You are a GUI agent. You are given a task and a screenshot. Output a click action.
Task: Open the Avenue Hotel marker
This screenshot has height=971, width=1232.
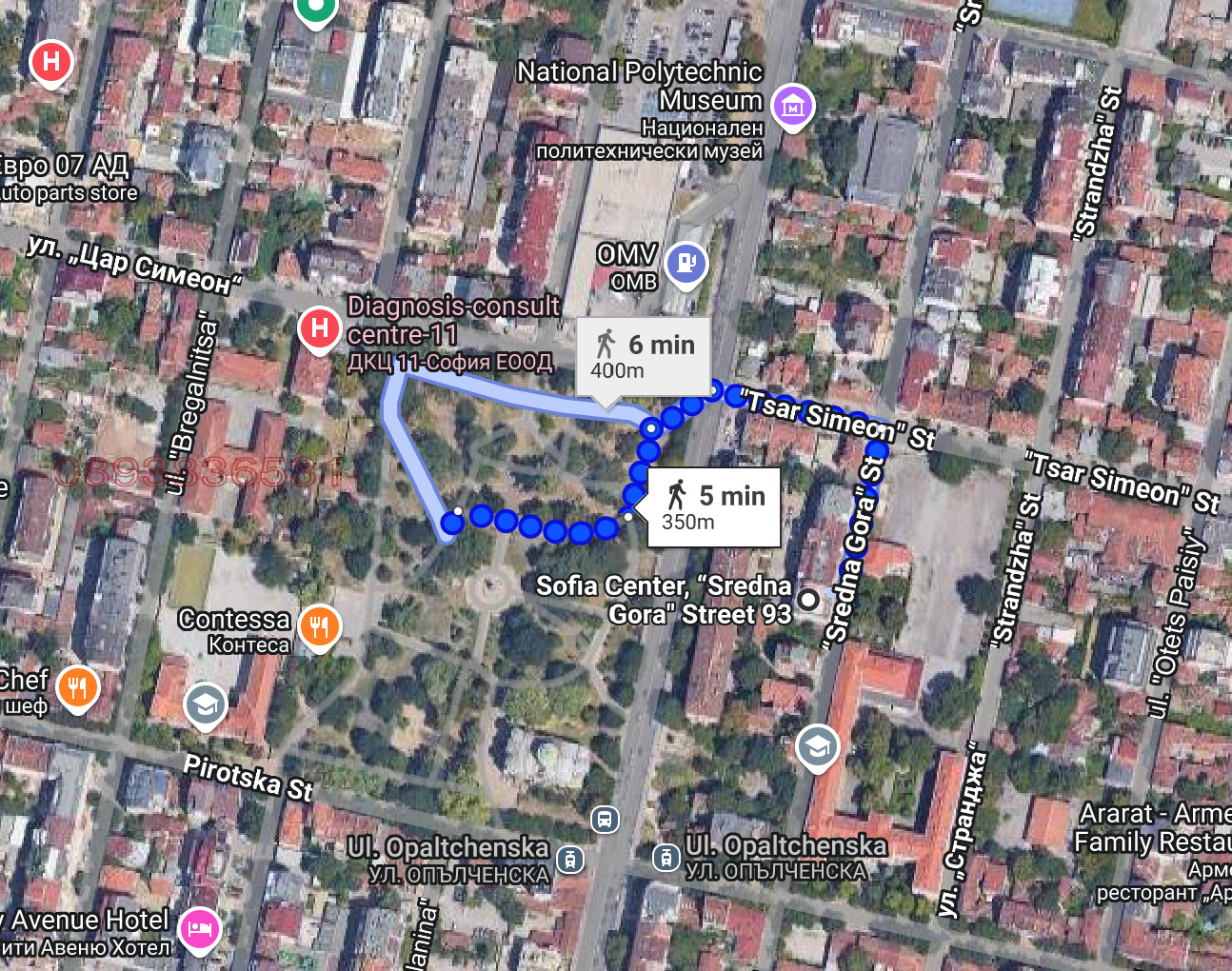coord(198,928)
